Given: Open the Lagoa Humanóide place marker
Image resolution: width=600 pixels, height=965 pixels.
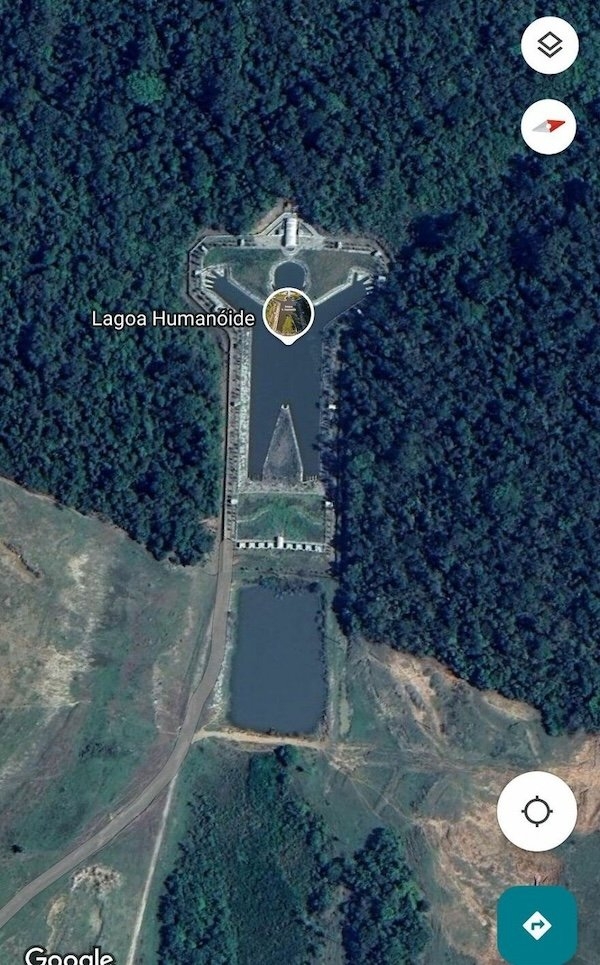Looking at the screenshot, I should tap(289, 314).
